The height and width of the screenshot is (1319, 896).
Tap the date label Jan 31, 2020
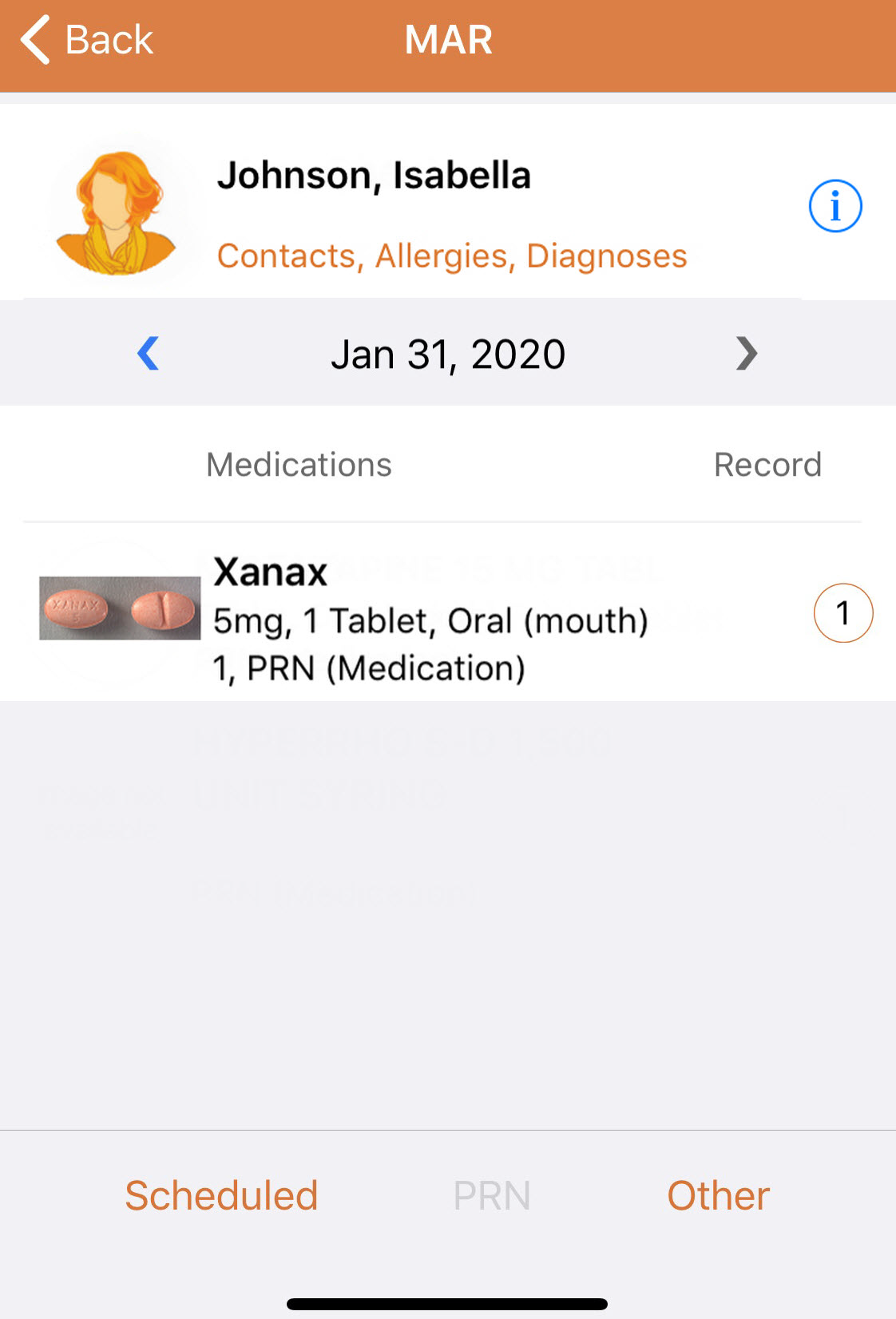tap(448, 353)
